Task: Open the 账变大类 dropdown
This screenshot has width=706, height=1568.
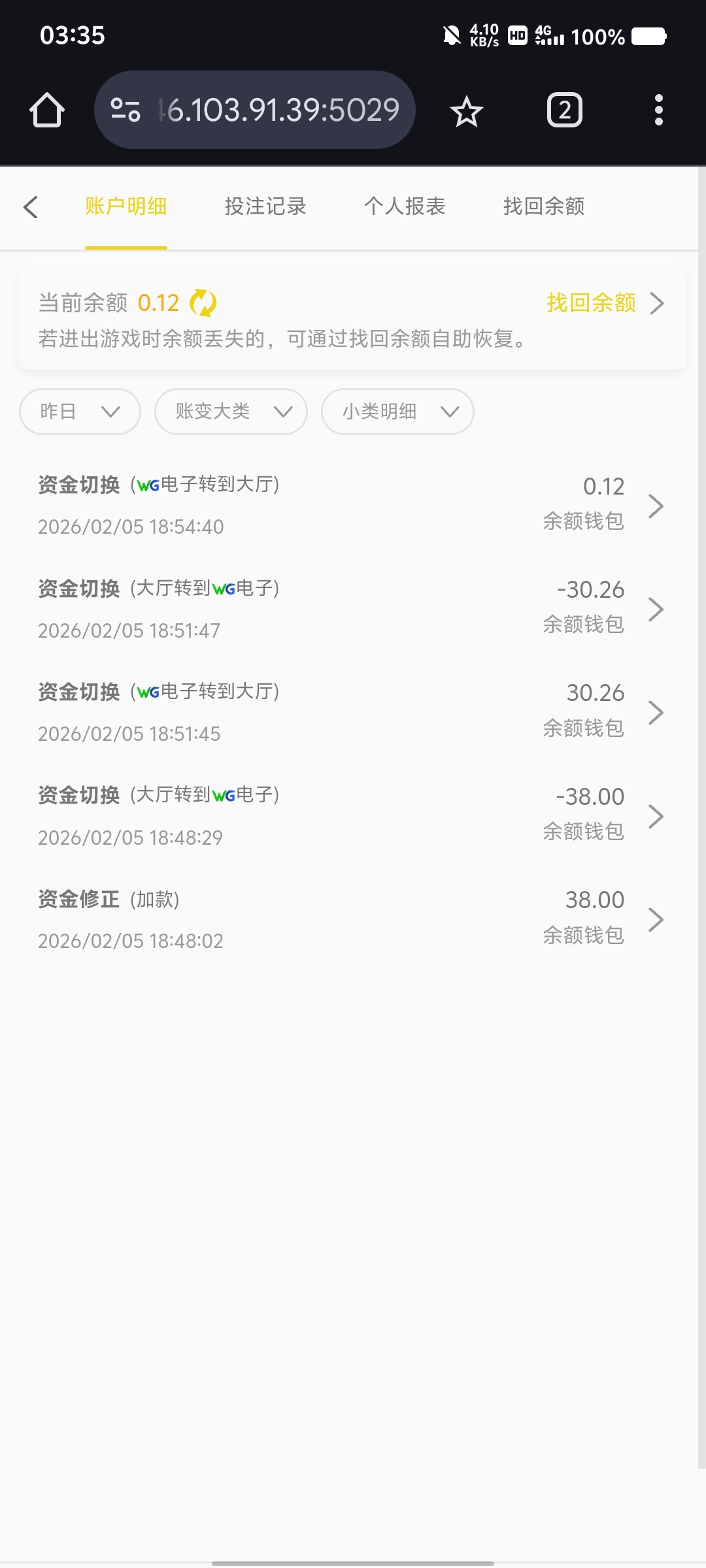Action: 231,412
